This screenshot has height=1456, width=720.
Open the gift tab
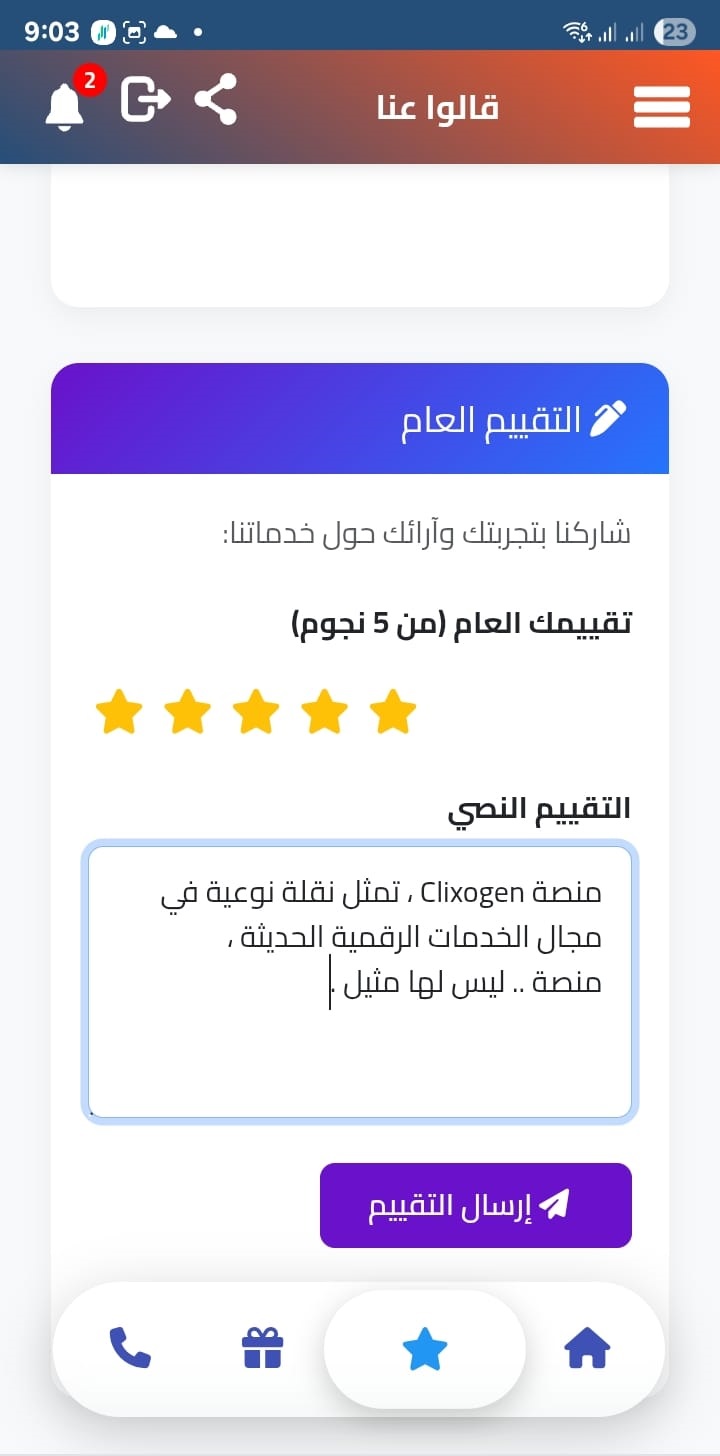click(263, 1348)
